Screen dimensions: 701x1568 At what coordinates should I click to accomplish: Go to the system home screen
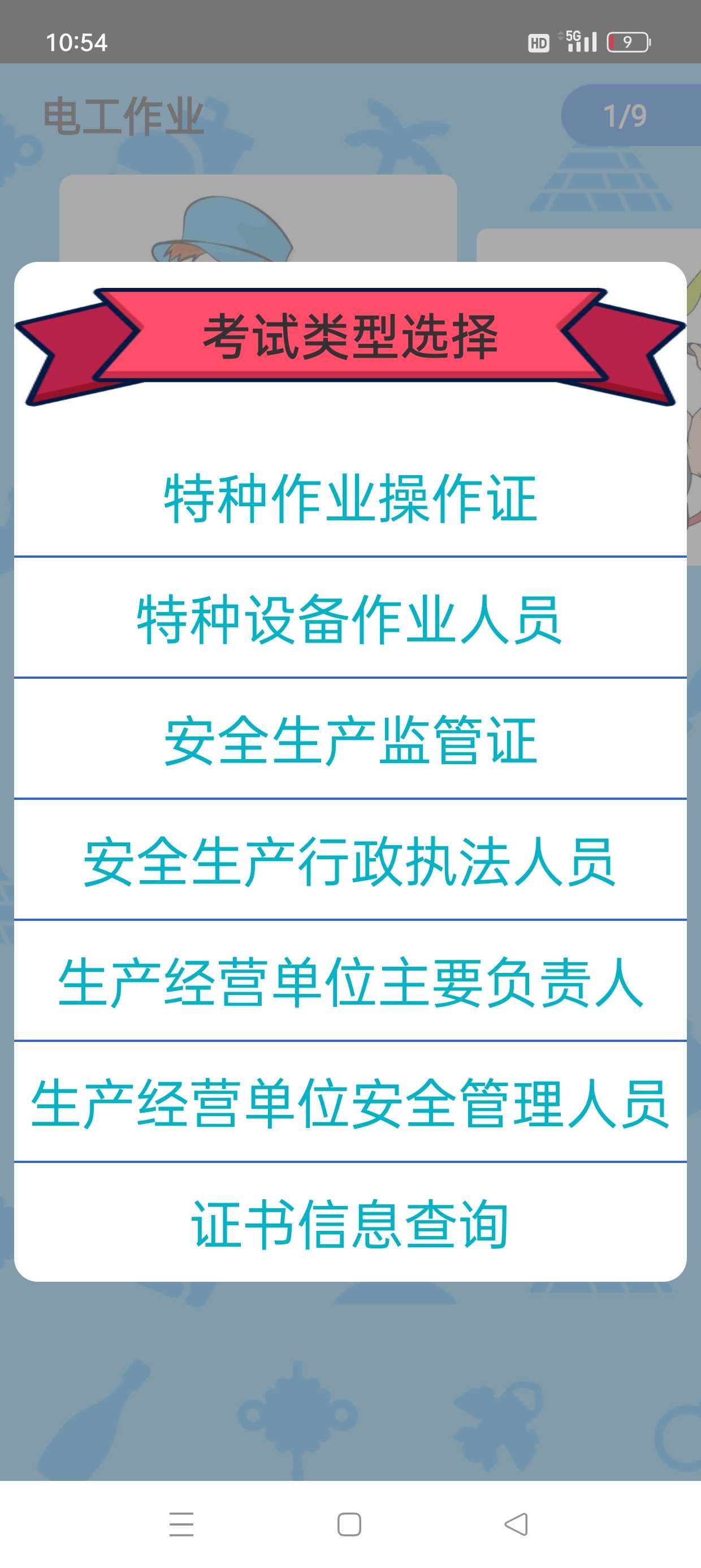coord(349,1523)
